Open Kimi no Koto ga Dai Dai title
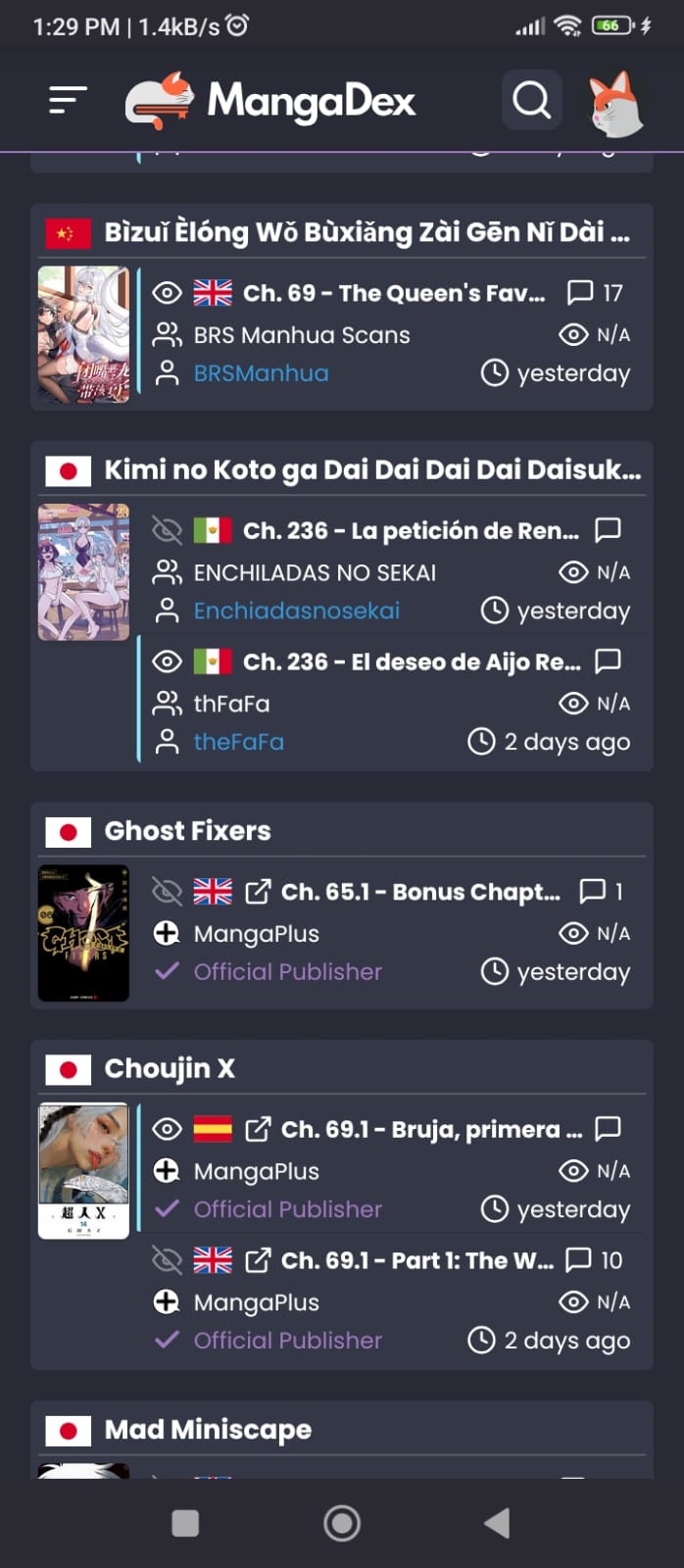The image size is (684, 1568). pos(372,470)
